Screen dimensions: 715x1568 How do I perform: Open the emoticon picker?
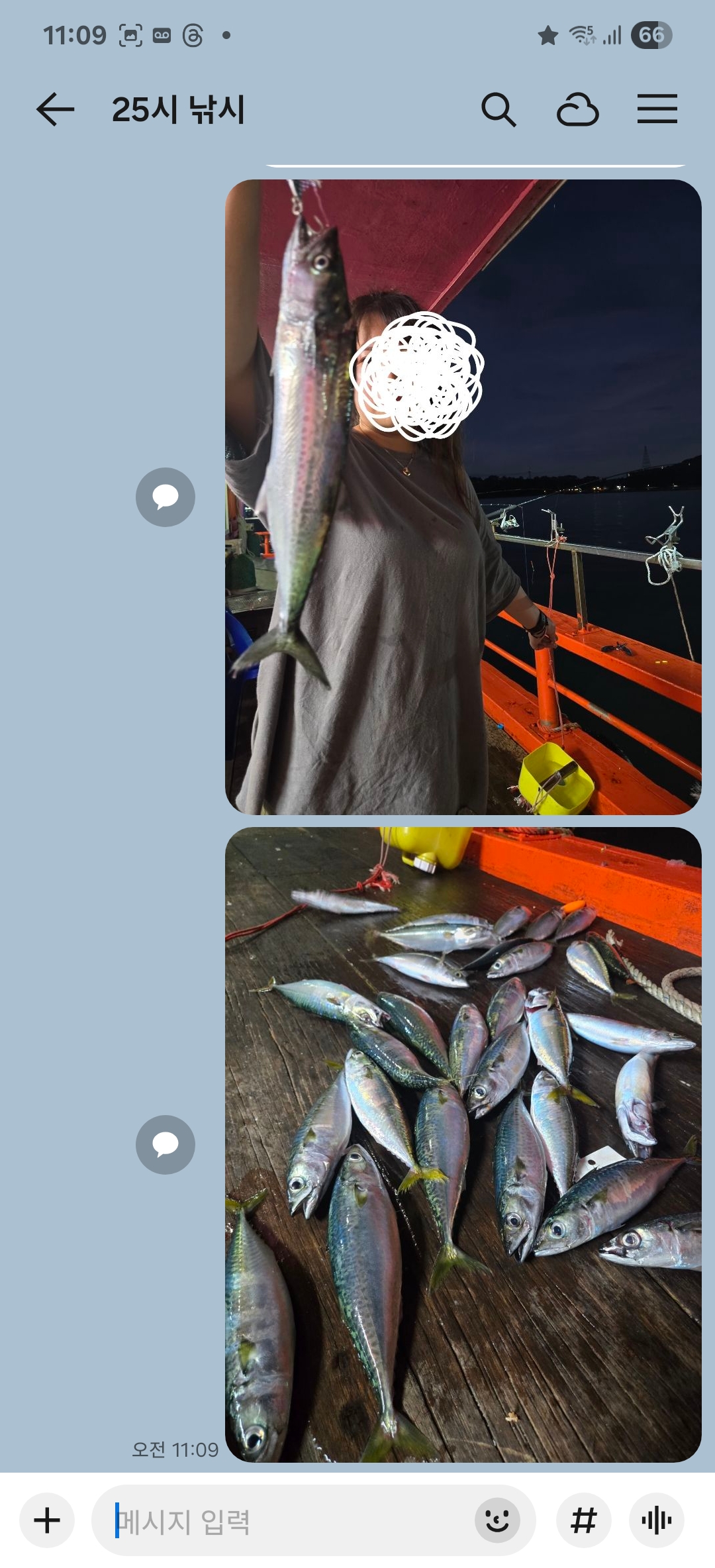coord(497,1520)
